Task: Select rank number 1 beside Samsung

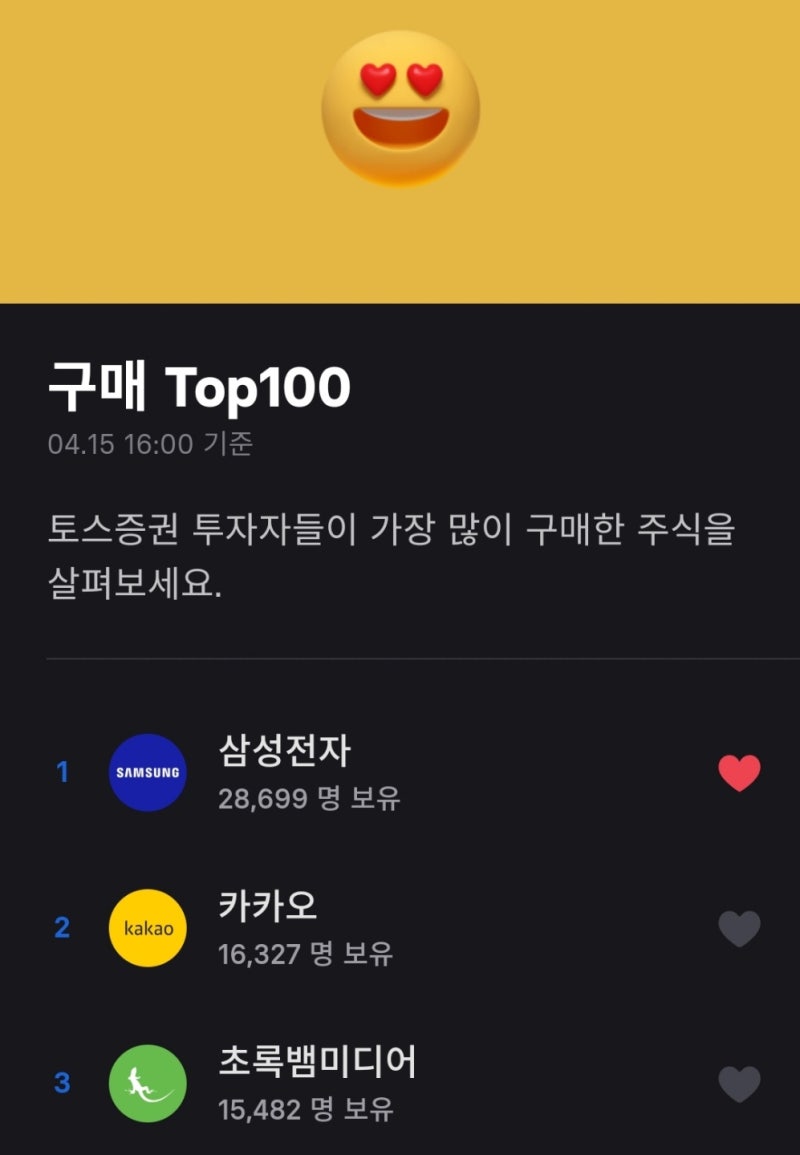Action: pos(62,771)
